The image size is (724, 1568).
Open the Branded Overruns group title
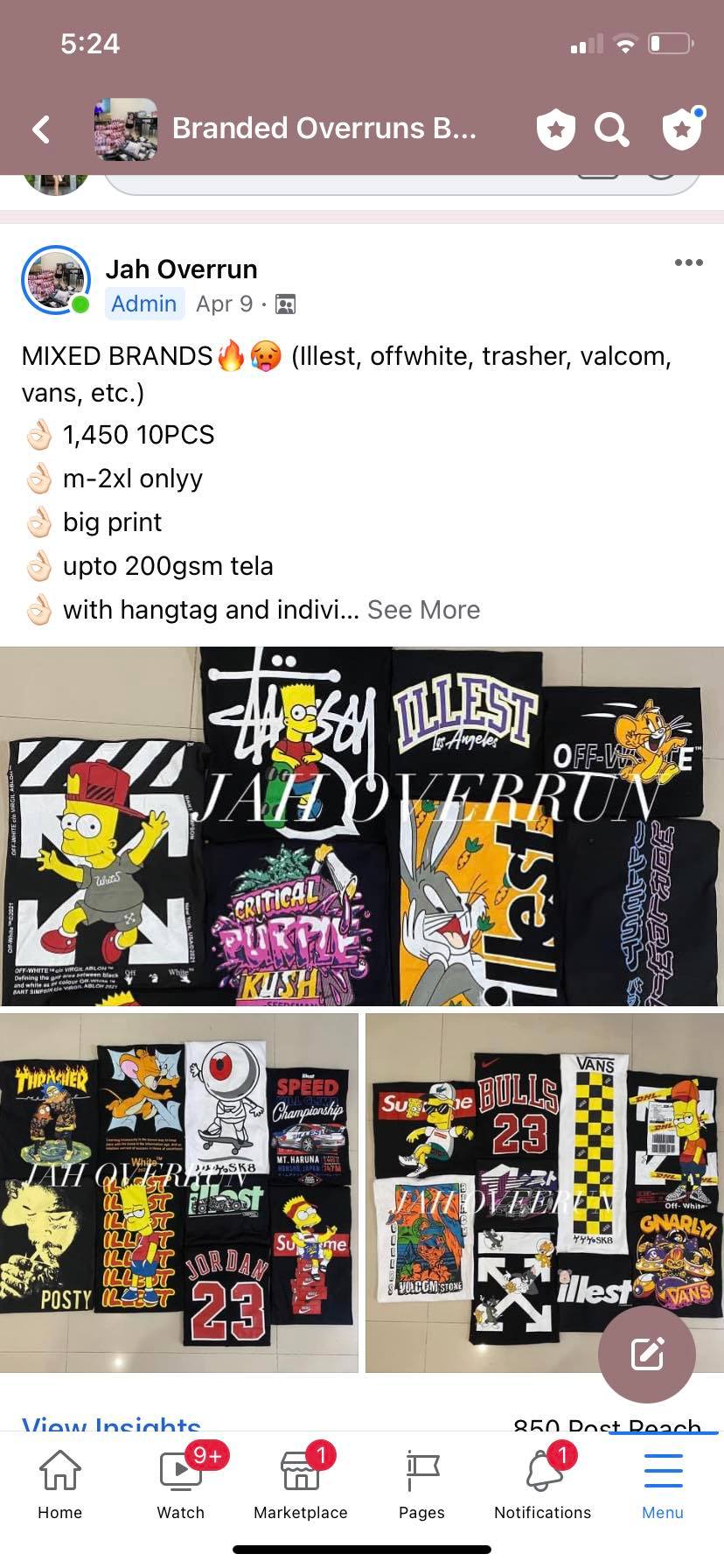(324, 129)
